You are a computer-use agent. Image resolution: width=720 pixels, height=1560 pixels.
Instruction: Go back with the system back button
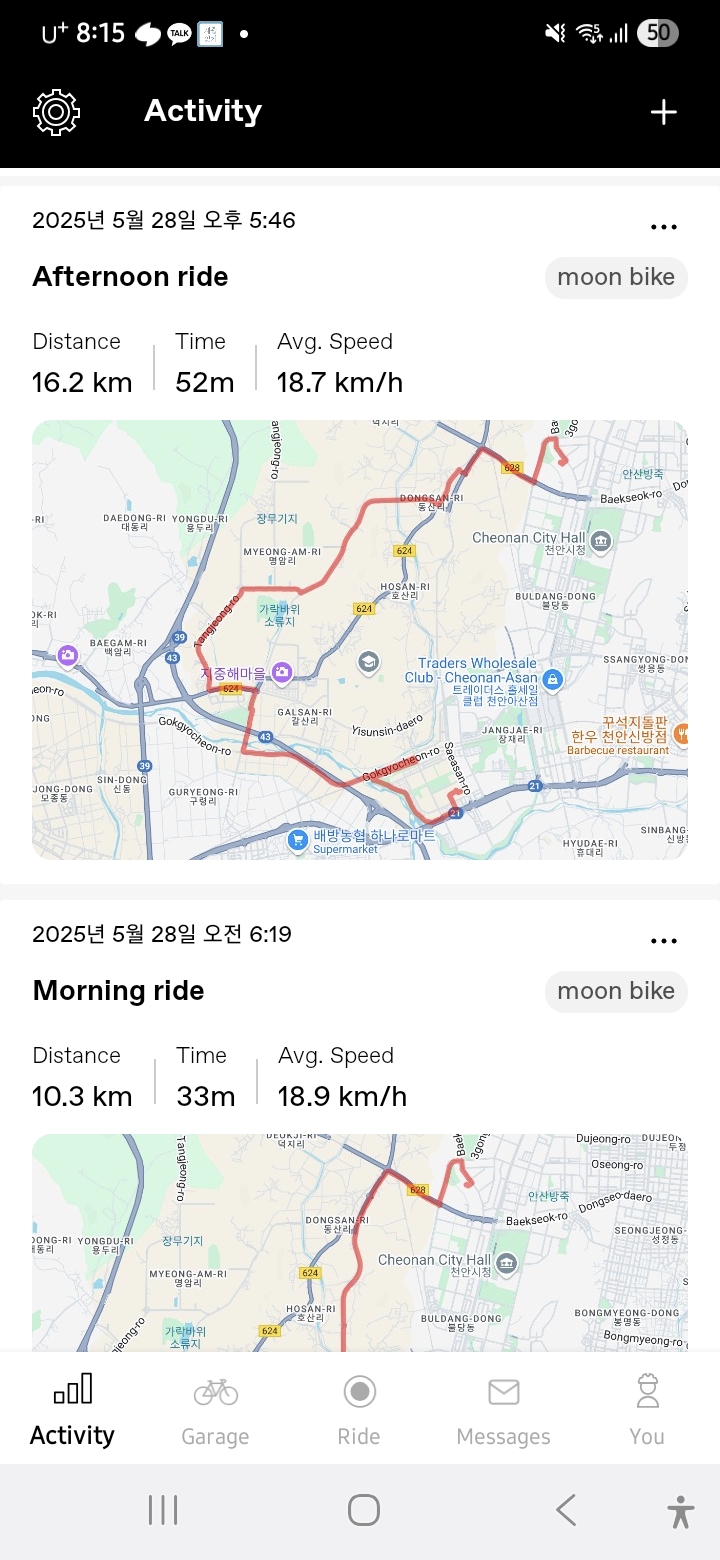566,1510
